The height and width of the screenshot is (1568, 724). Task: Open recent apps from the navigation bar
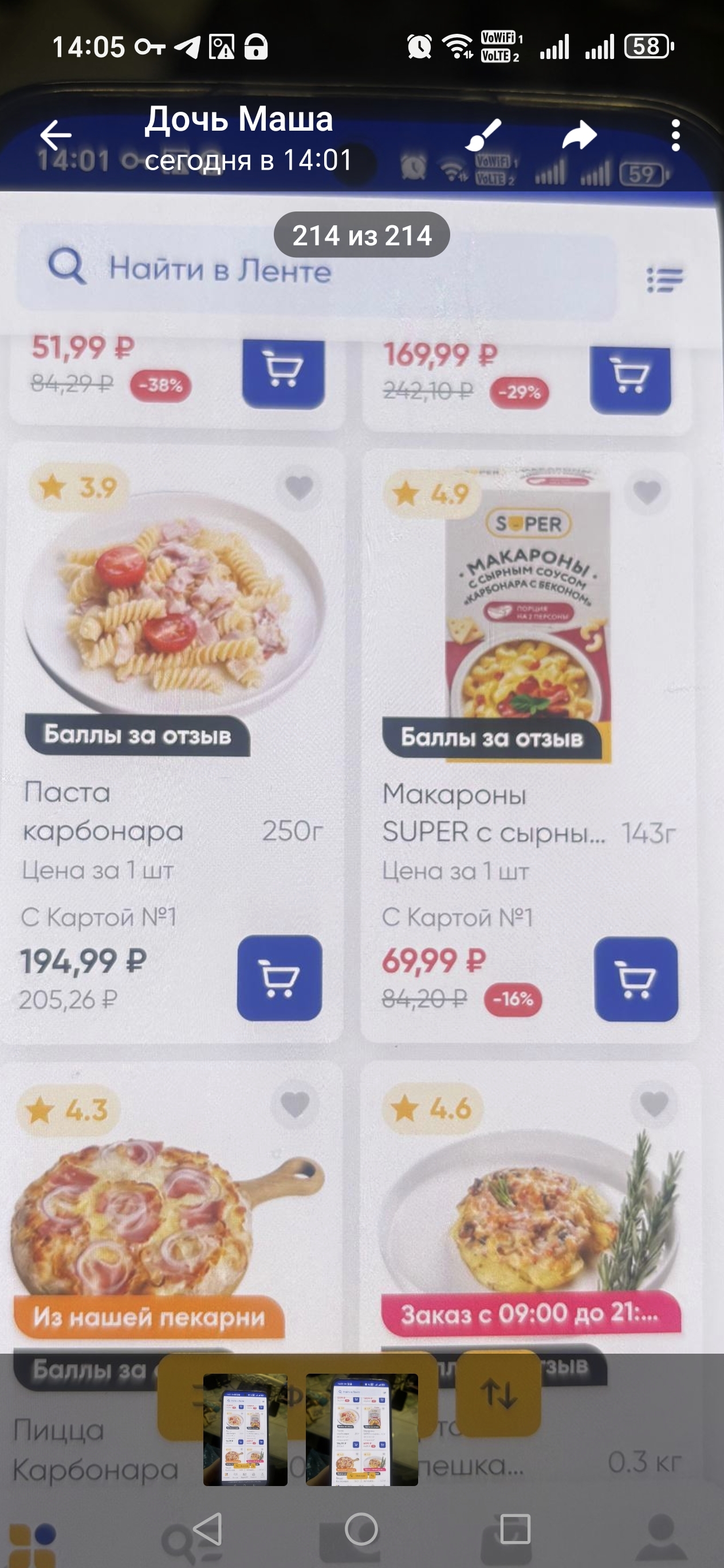click(515, 1530)
